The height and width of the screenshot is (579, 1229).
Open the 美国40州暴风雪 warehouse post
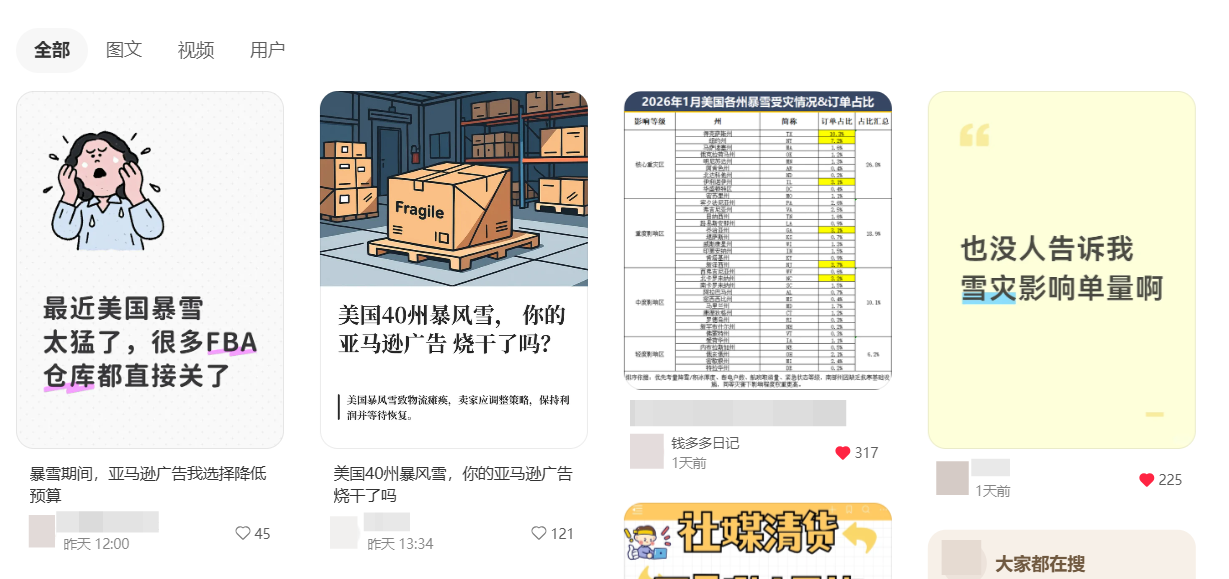(454, 270)
